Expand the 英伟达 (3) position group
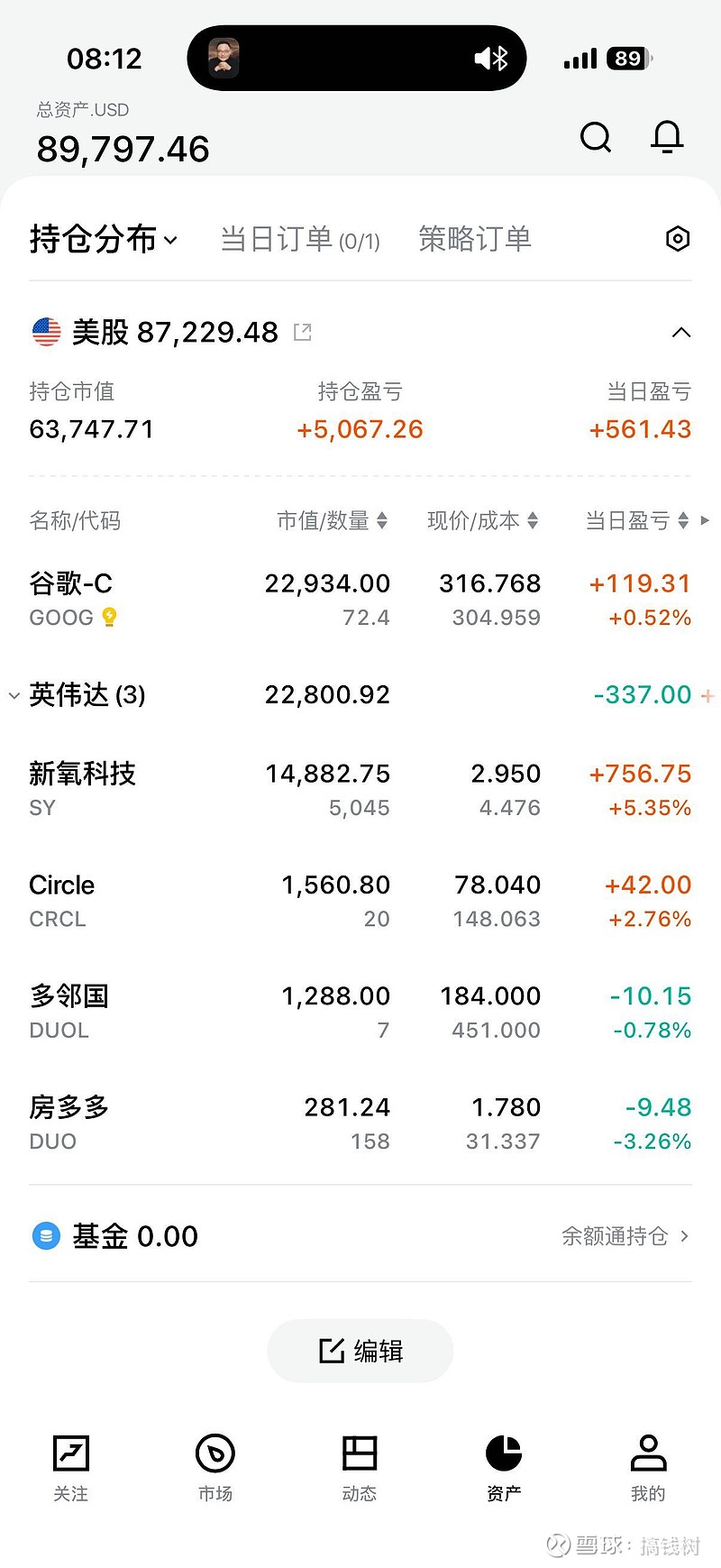The width and height of the screenshot is (721, 1568). click(14, 695)
